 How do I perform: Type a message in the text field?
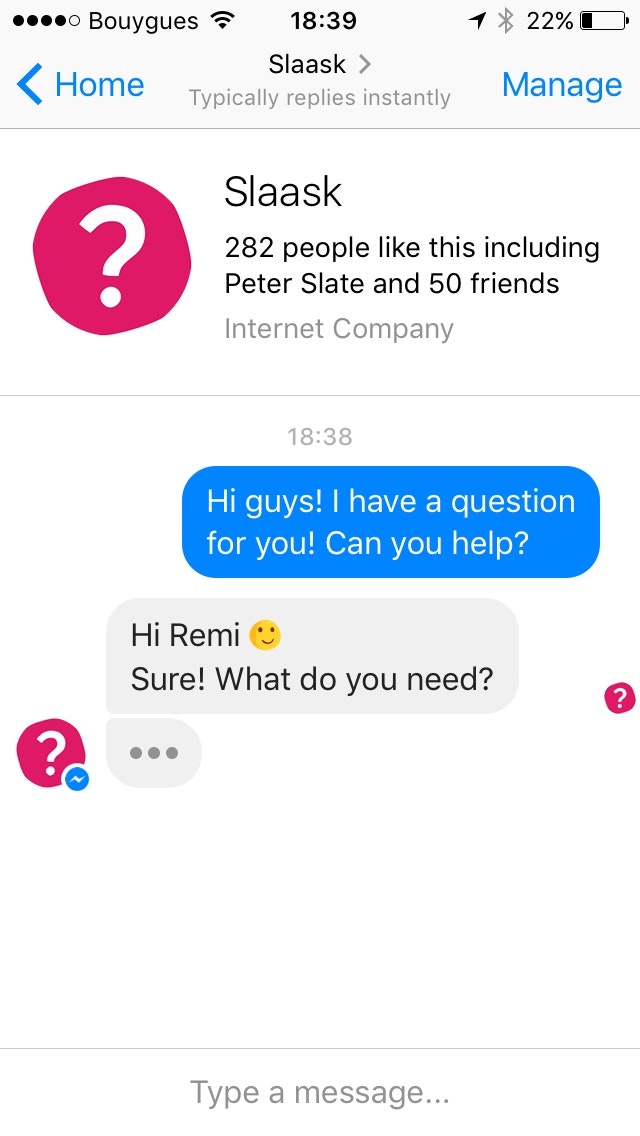(x=319, y=1092)
